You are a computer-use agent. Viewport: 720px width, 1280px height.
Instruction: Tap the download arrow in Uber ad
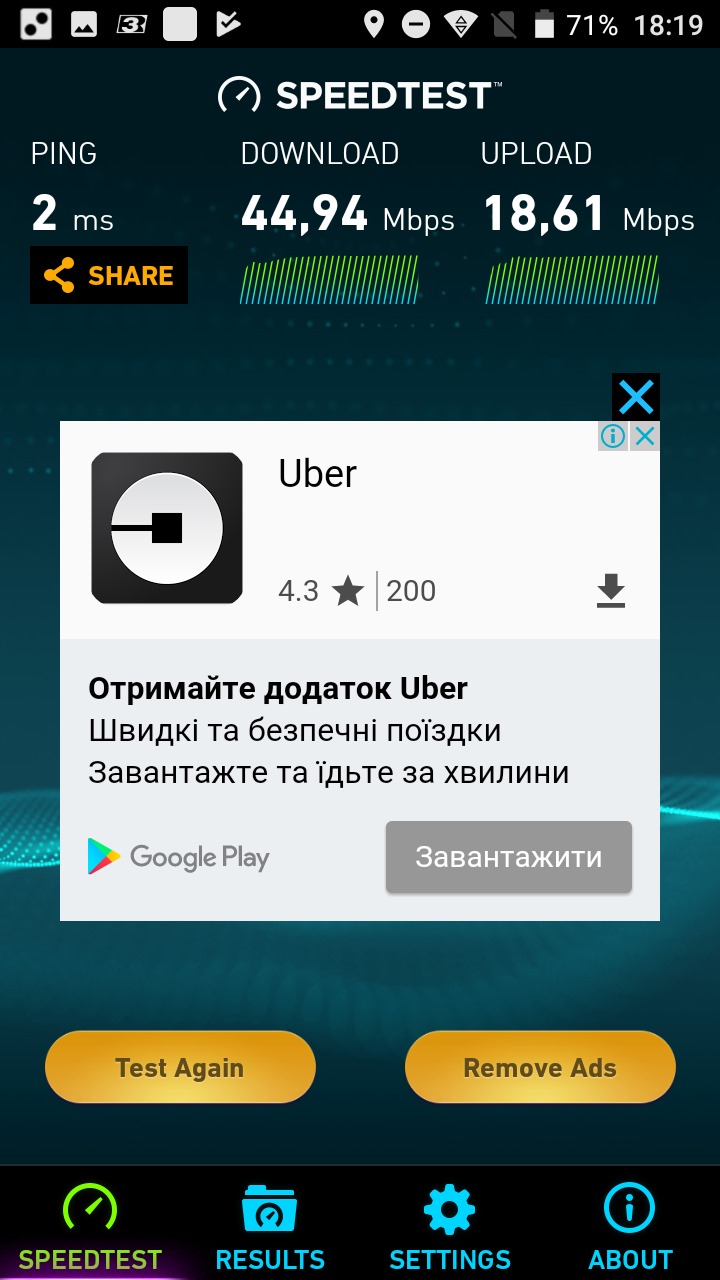pos(611,591)
